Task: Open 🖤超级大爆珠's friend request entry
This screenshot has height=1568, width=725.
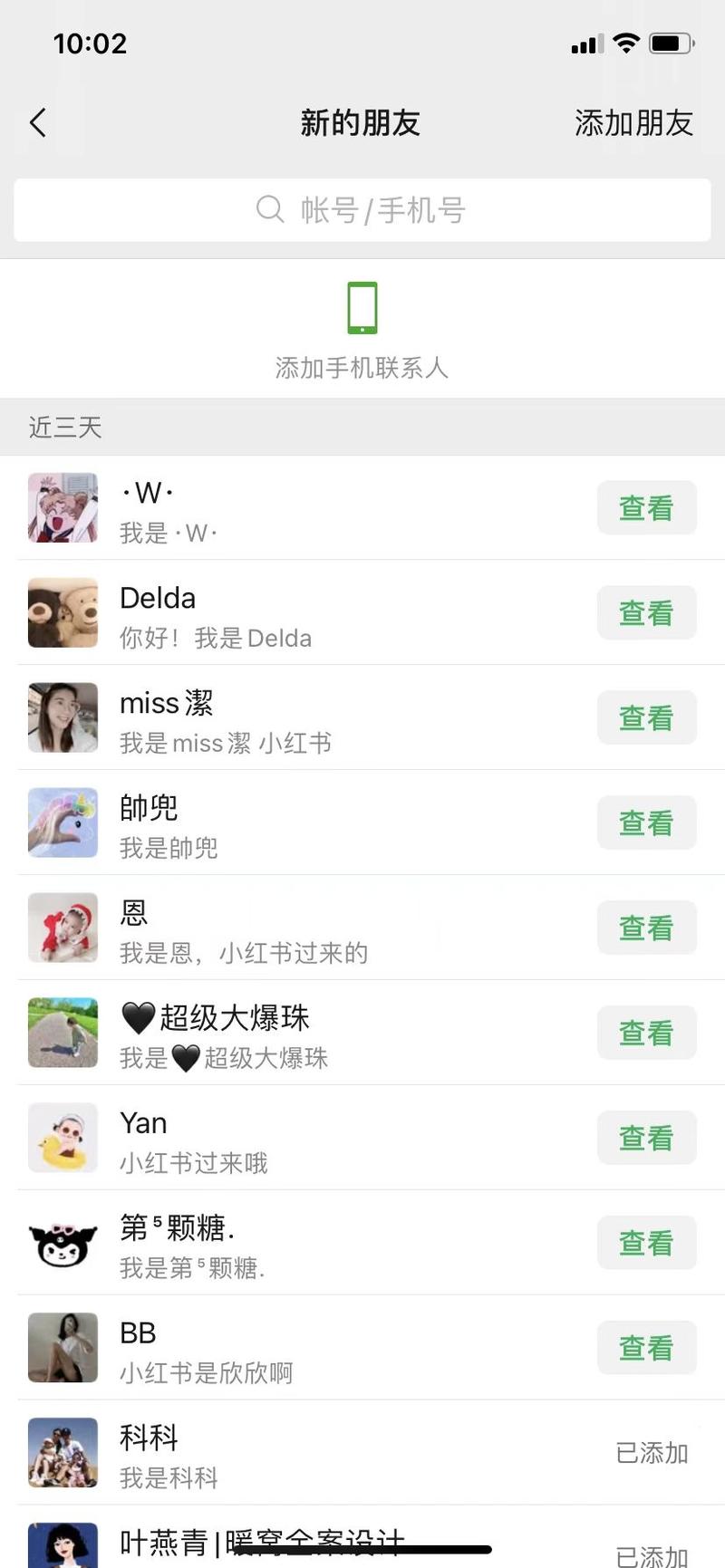Action: (646, 1033)
